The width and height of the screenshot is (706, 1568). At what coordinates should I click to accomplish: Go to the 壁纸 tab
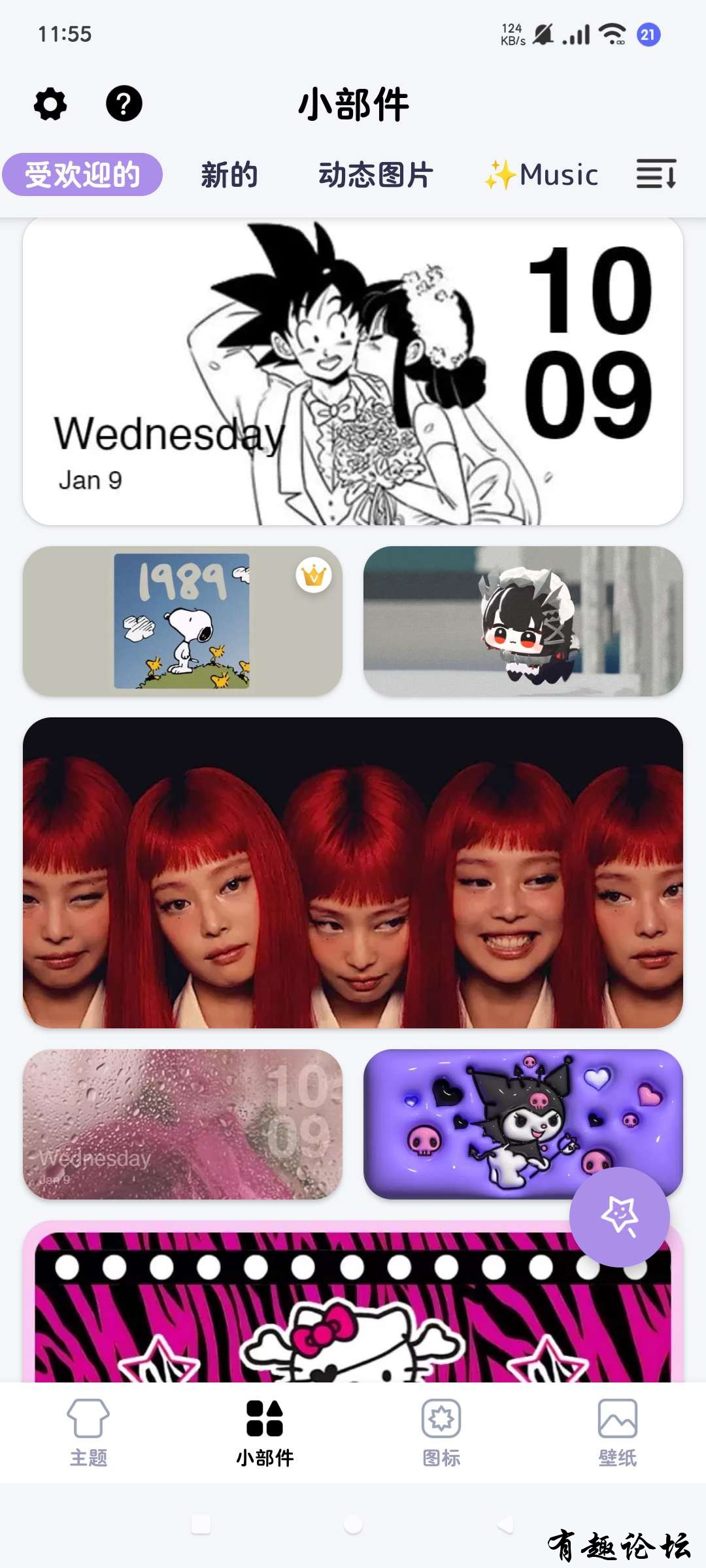[618, 1432]
